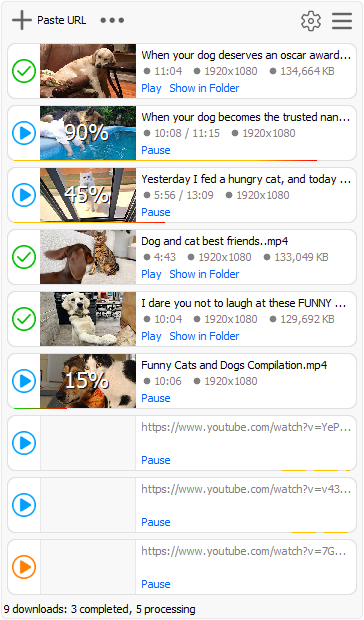
Task: Pause the hungry cat video download
Action: [x=156, y=212]
